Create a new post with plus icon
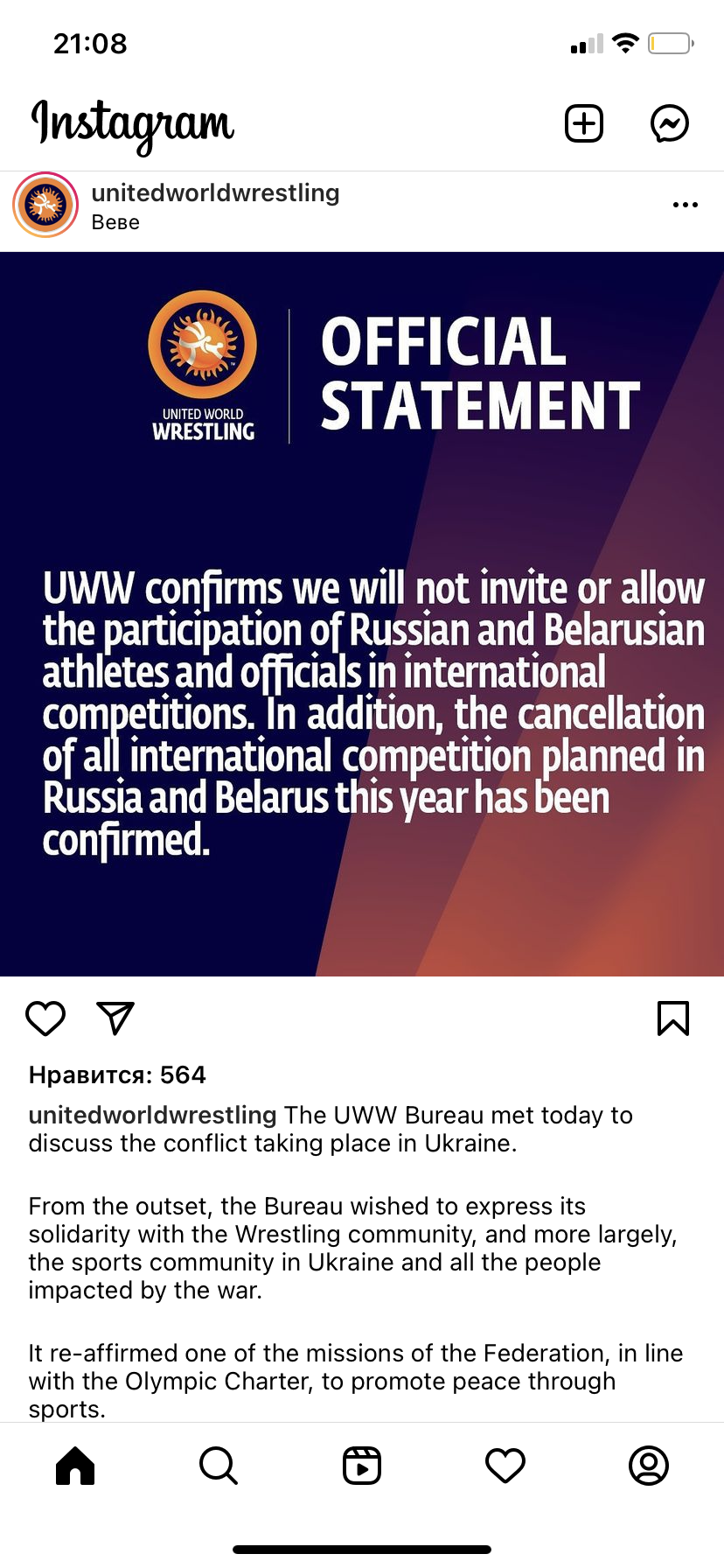 (584, 123)
